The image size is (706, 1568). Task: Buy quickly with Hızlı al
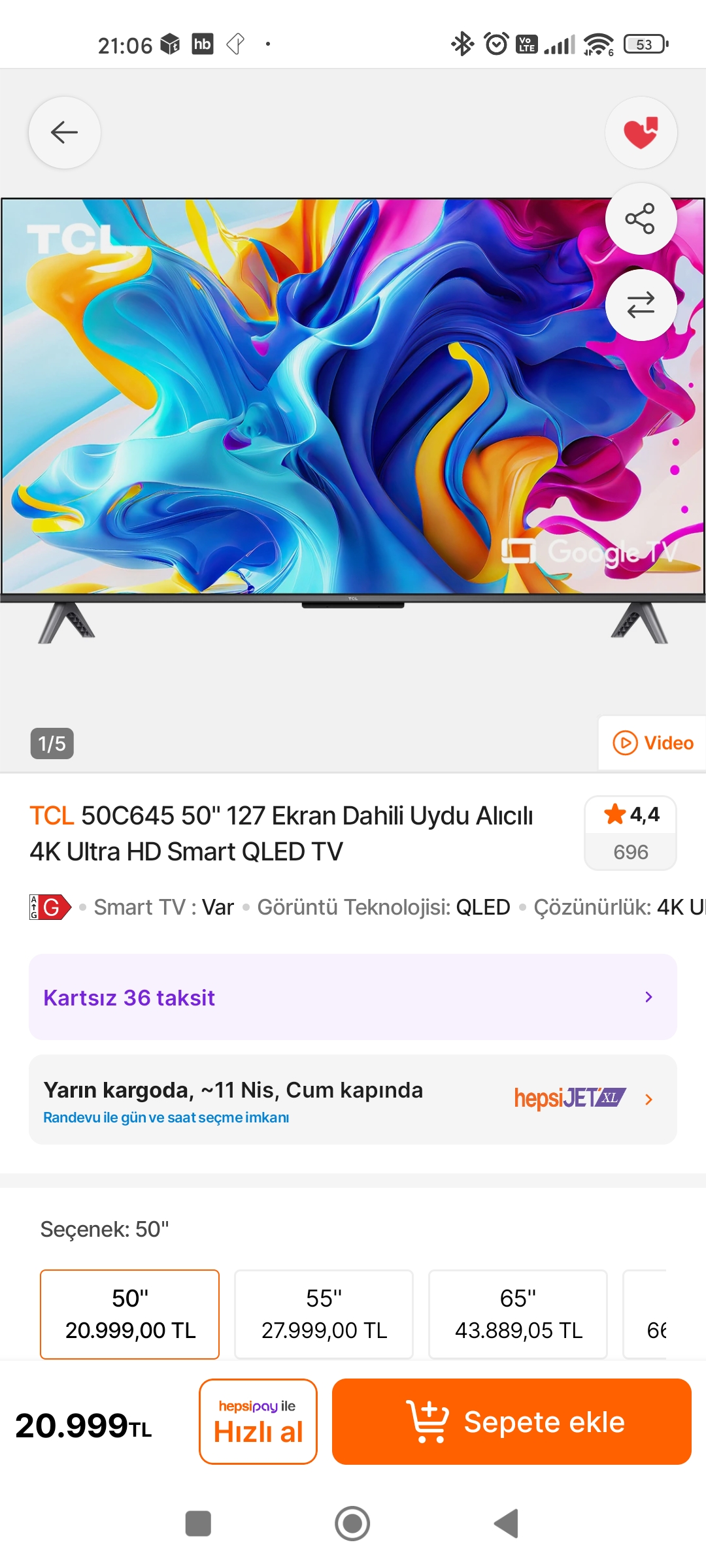pyautogui.click(x=258, y=1421)
